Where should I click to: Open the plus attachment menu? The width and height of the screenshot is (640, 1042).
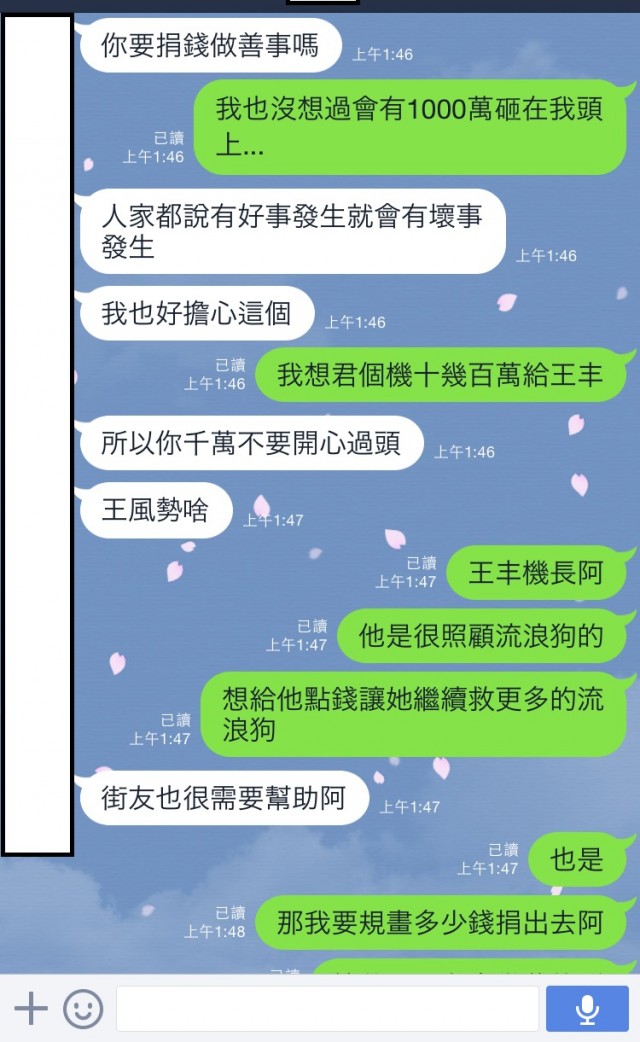click(x=30, y=1009)
